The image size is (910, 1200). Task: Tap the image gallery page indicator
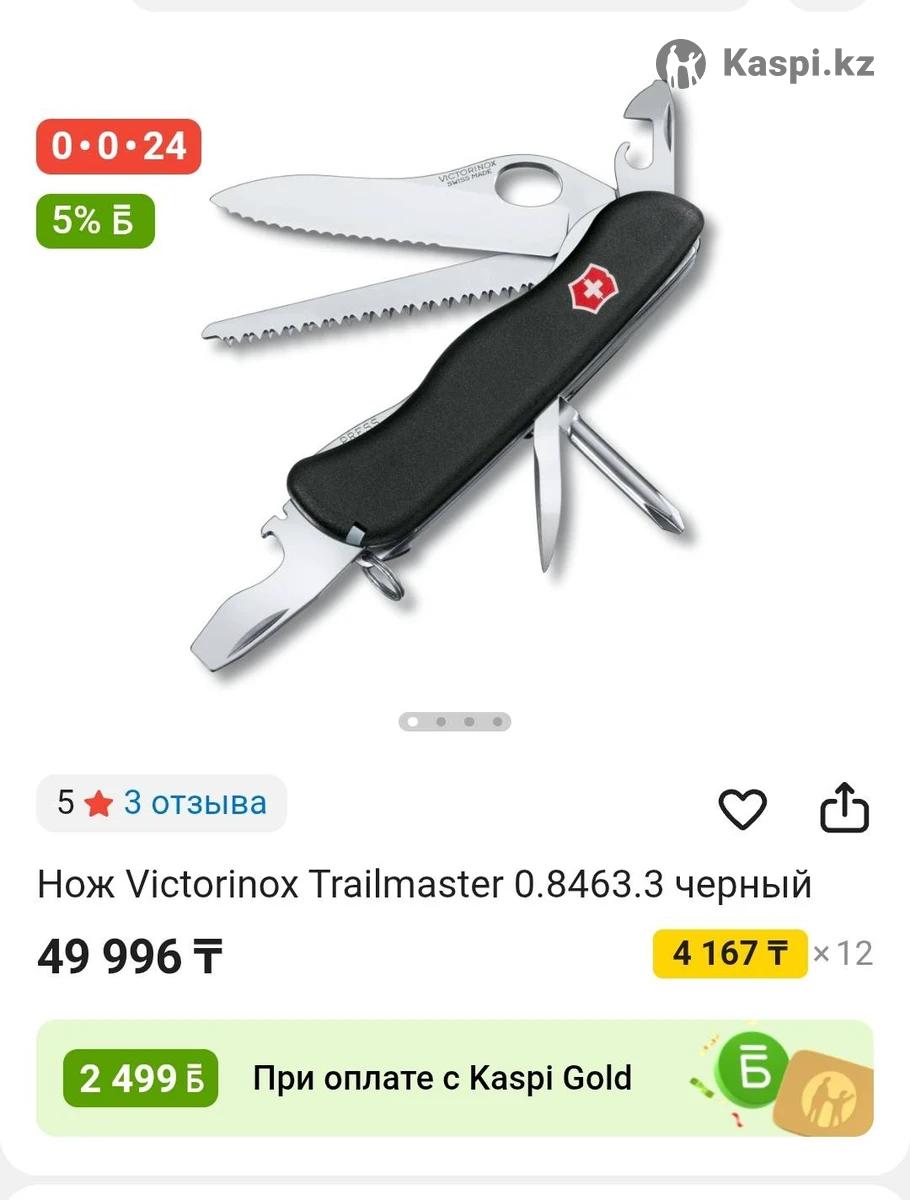click(x=455, y=721)
